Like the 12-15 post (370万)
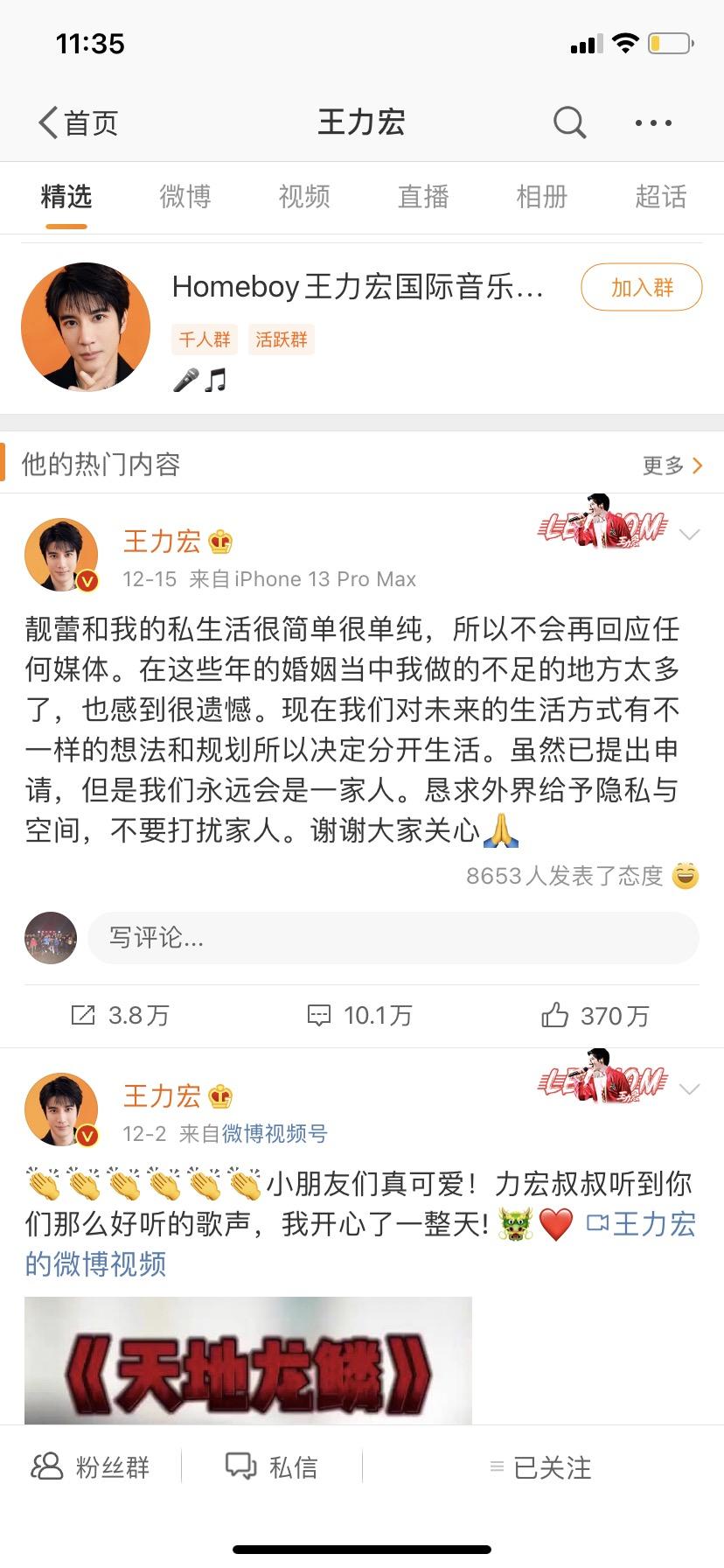724x1568 pixels. click(x=595, y=1015)
